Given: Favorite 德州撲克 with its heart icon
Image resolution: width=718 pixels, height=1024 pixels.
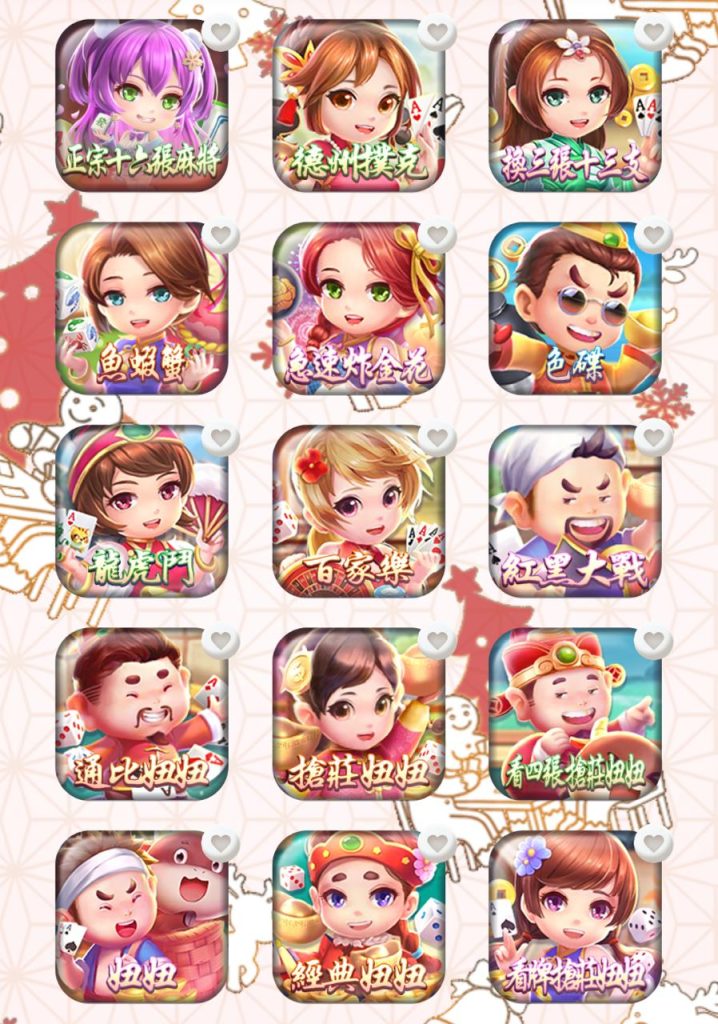Looking at the screenshot, I should coord(437,31).
